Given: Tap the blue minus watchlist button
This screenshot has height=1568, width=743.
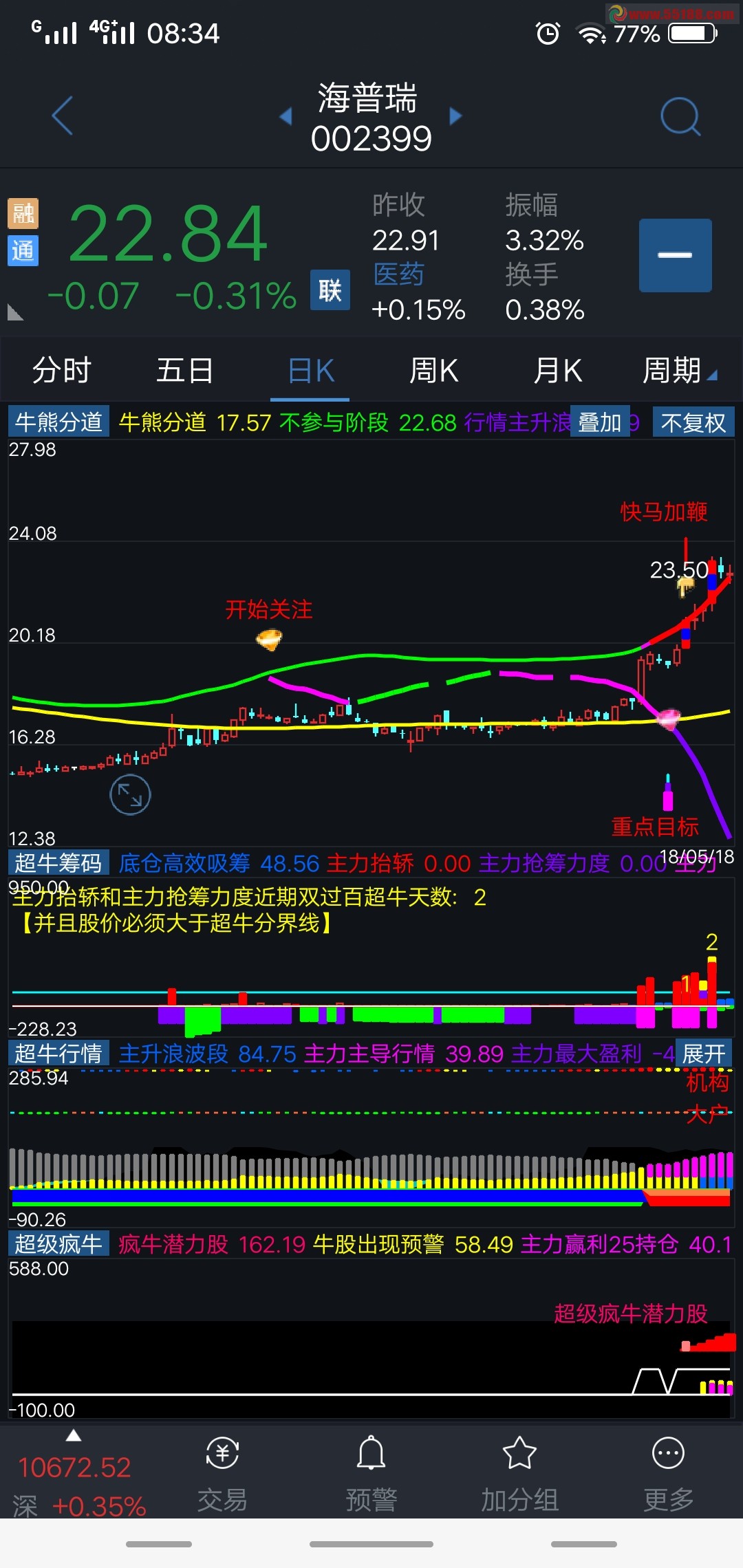Looking at the screenshot, I should point(675,255).
